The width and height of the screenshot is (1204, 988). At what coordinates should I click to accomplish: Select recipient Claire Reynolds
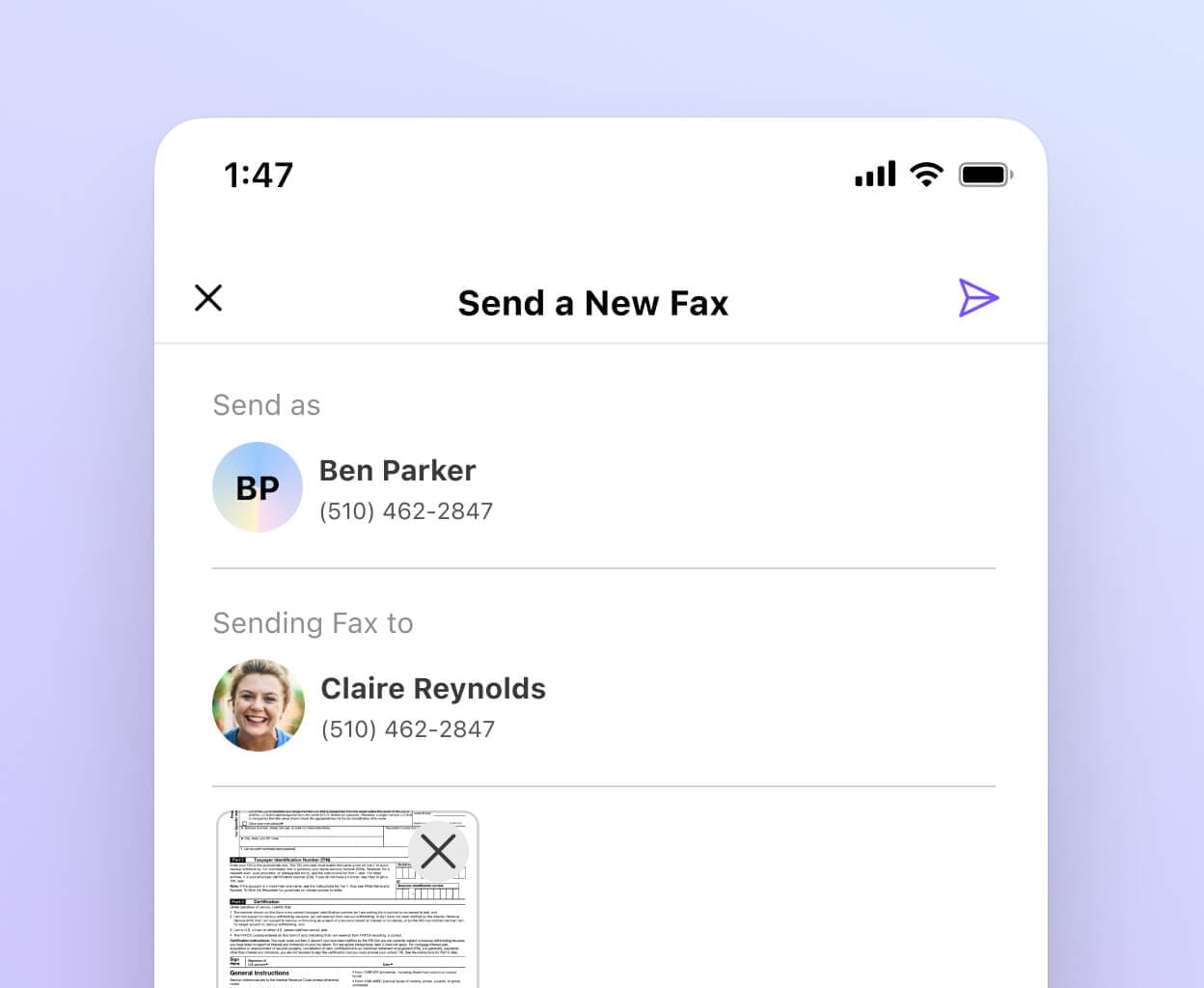click(432, 707)
